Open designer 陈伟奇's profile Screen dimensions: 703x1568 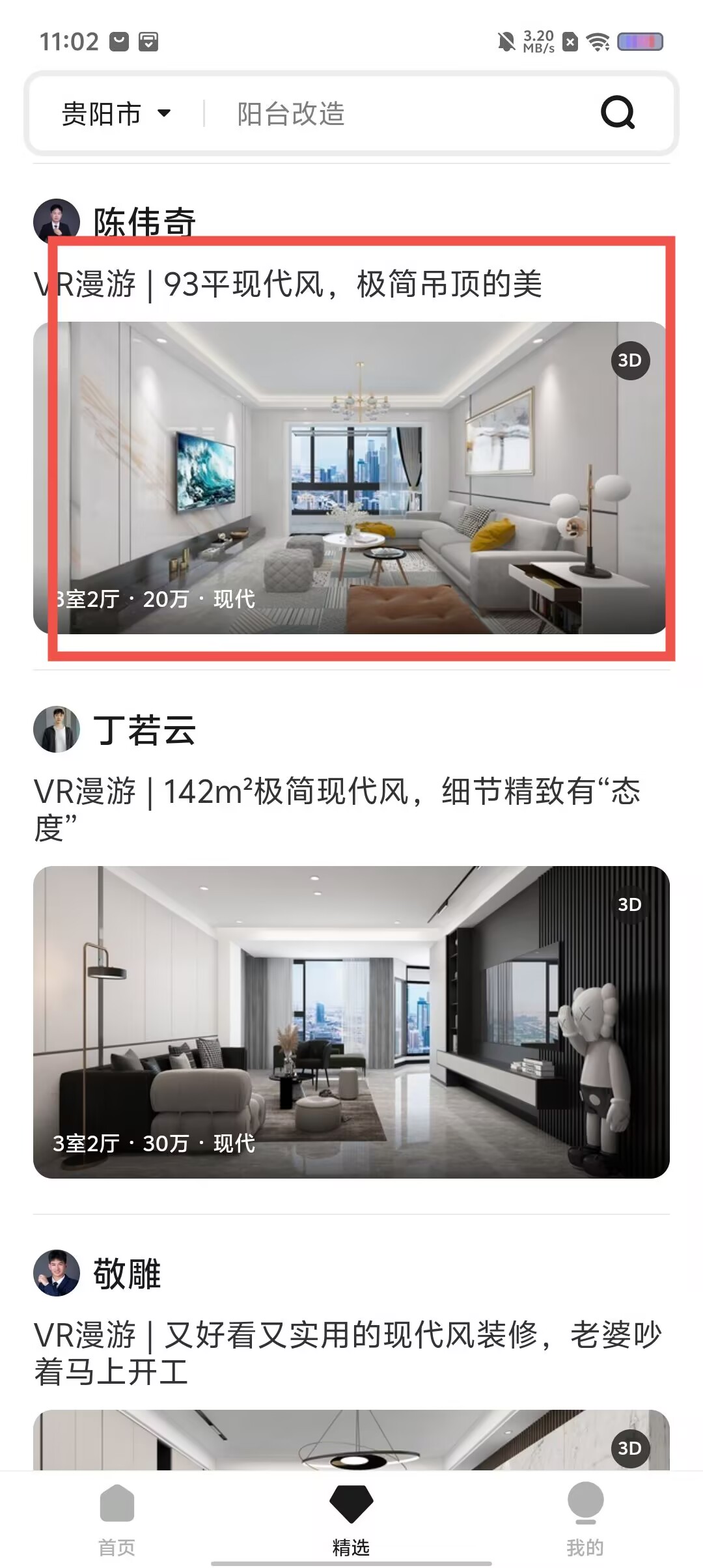point(115,221)
